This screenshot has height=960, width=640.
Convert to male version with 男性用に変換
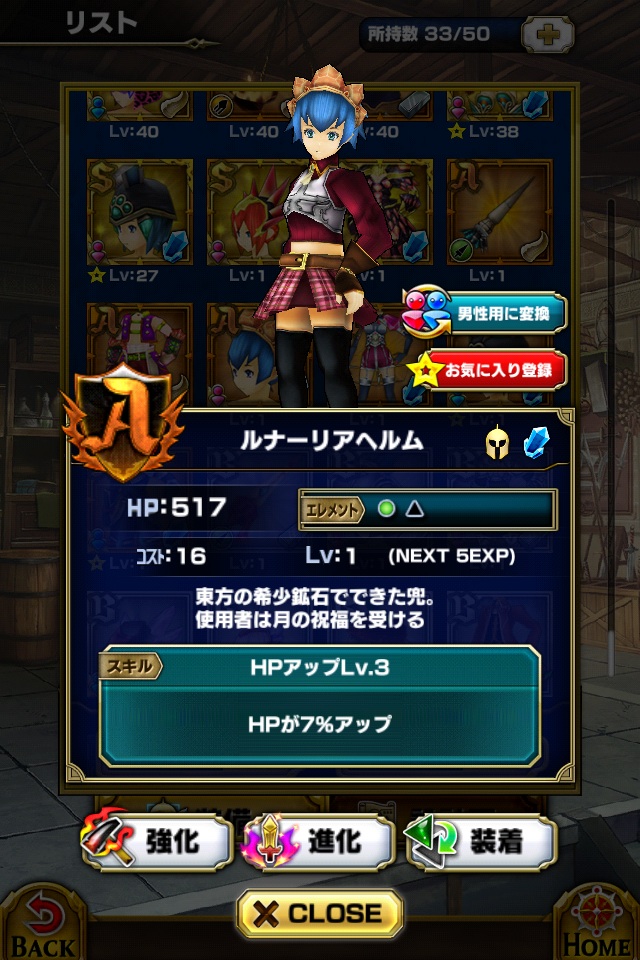484,315
